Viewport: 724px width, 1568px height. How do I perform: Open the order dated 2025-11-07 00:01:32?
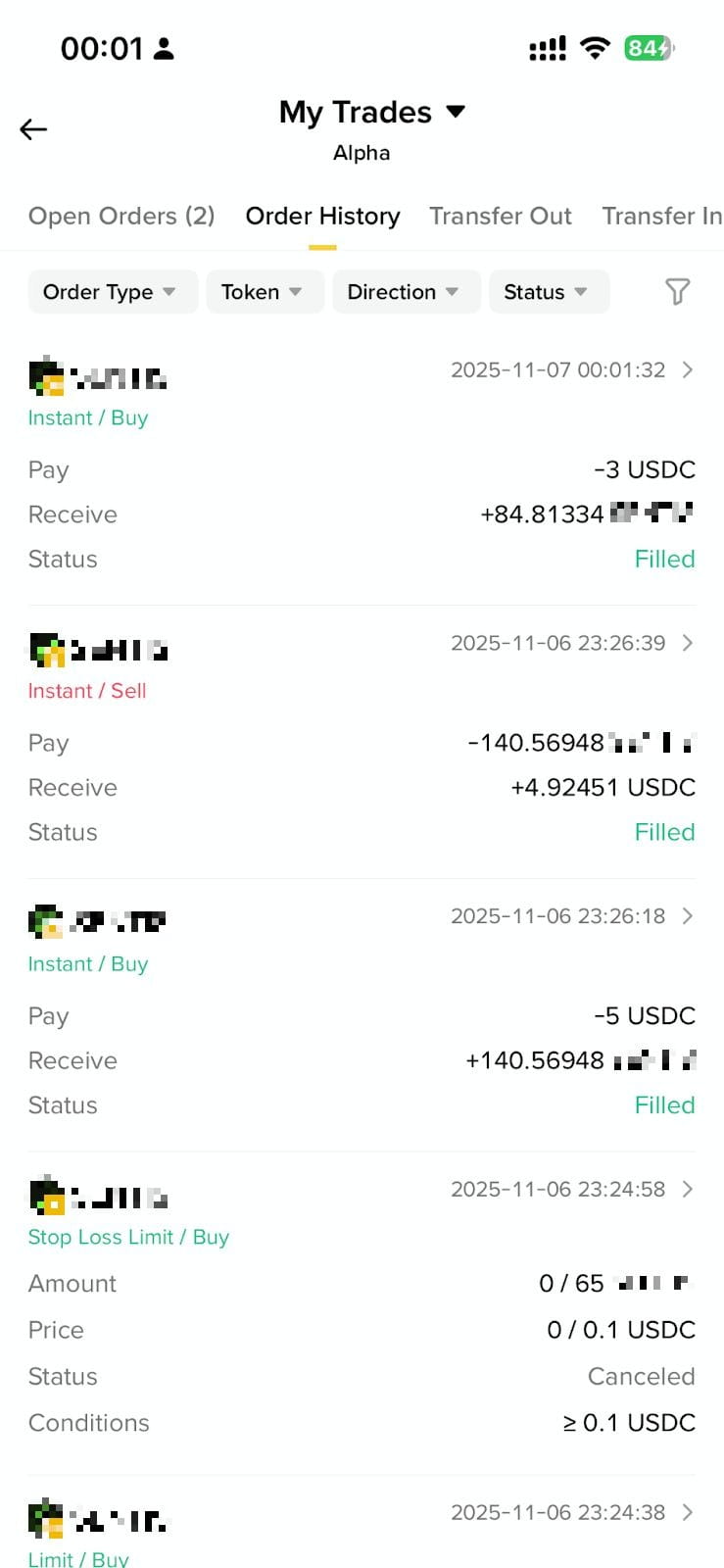click(572, 370)
